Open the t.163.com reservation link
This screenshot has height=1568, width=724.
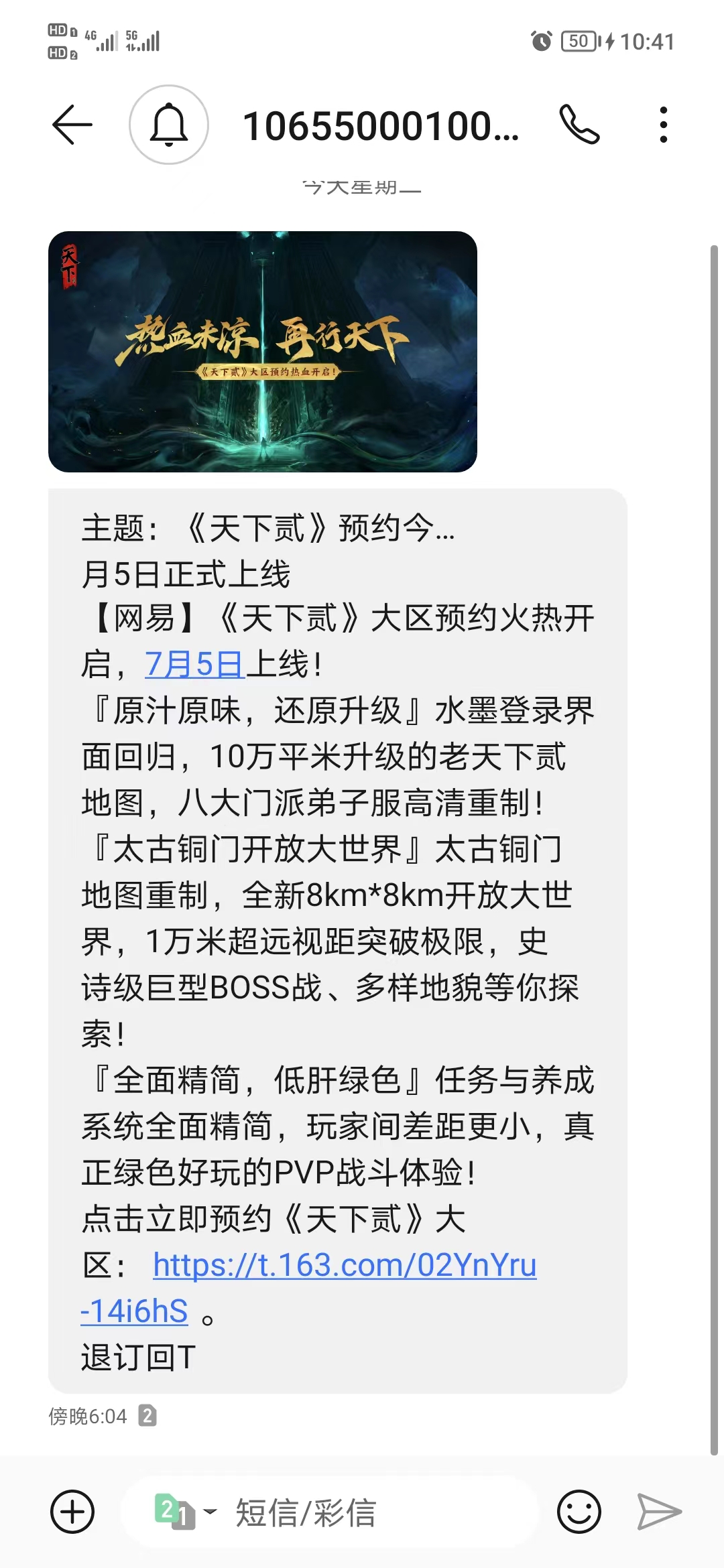tap(345, 1266)
